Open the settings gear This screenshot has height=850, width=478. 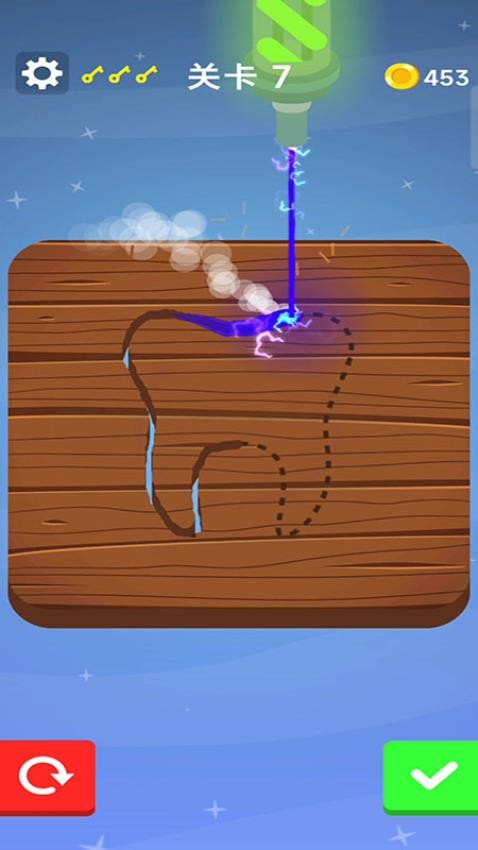(x=42, y=73)
